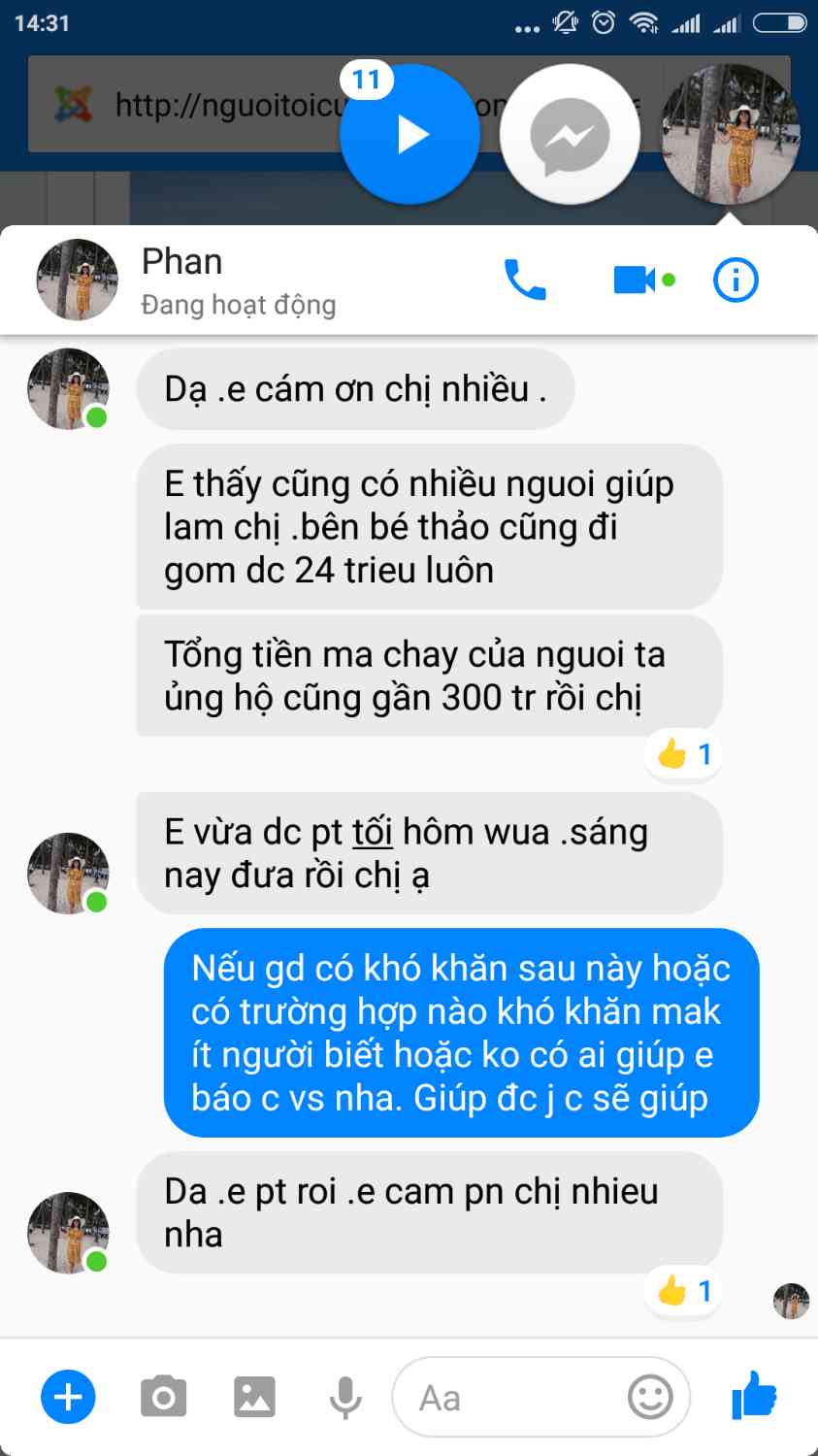Open the emoji picker
The image size is (818, 1456).
point(650,1398)
